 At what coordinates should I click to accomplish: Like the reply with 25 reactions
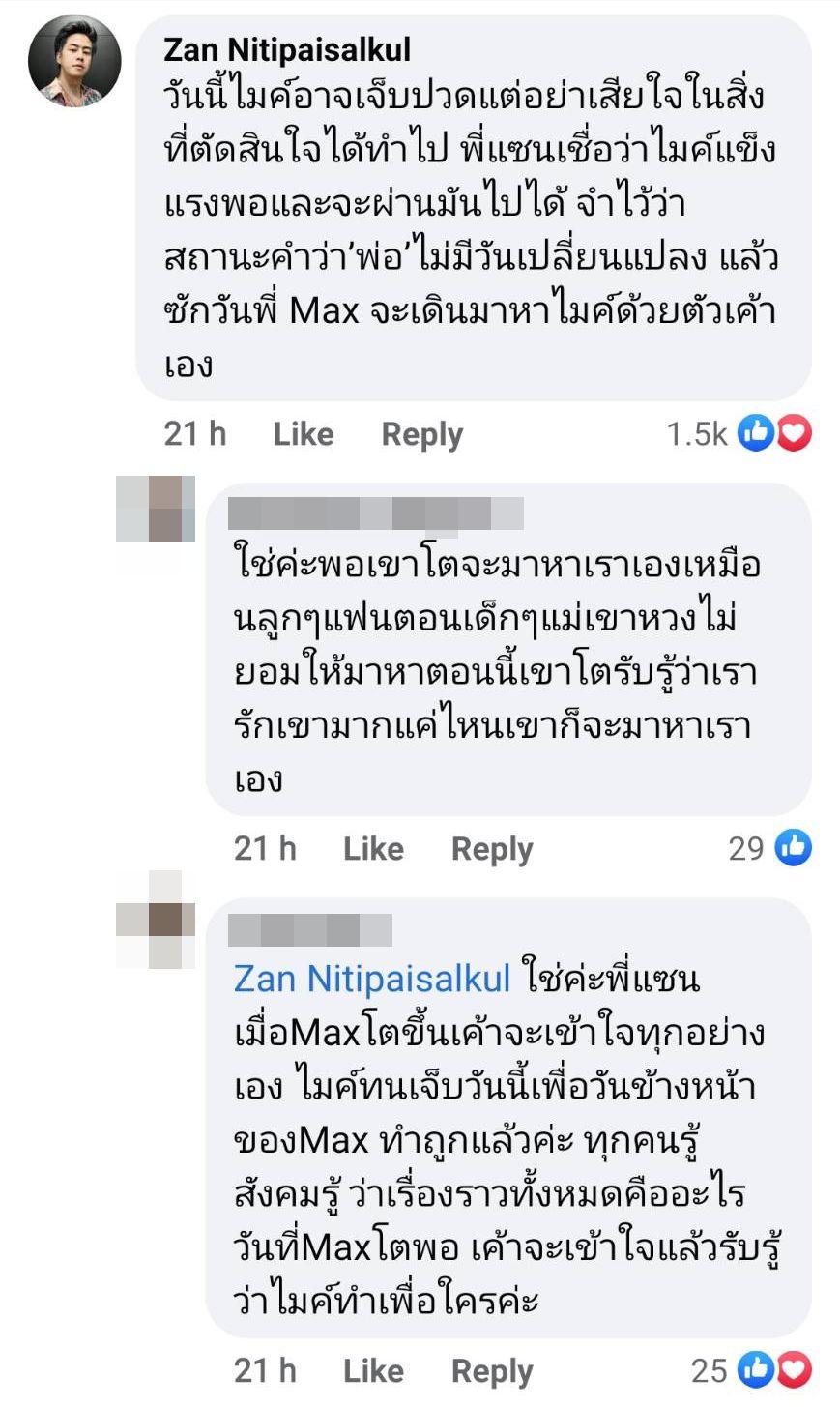pos(372,1370)
